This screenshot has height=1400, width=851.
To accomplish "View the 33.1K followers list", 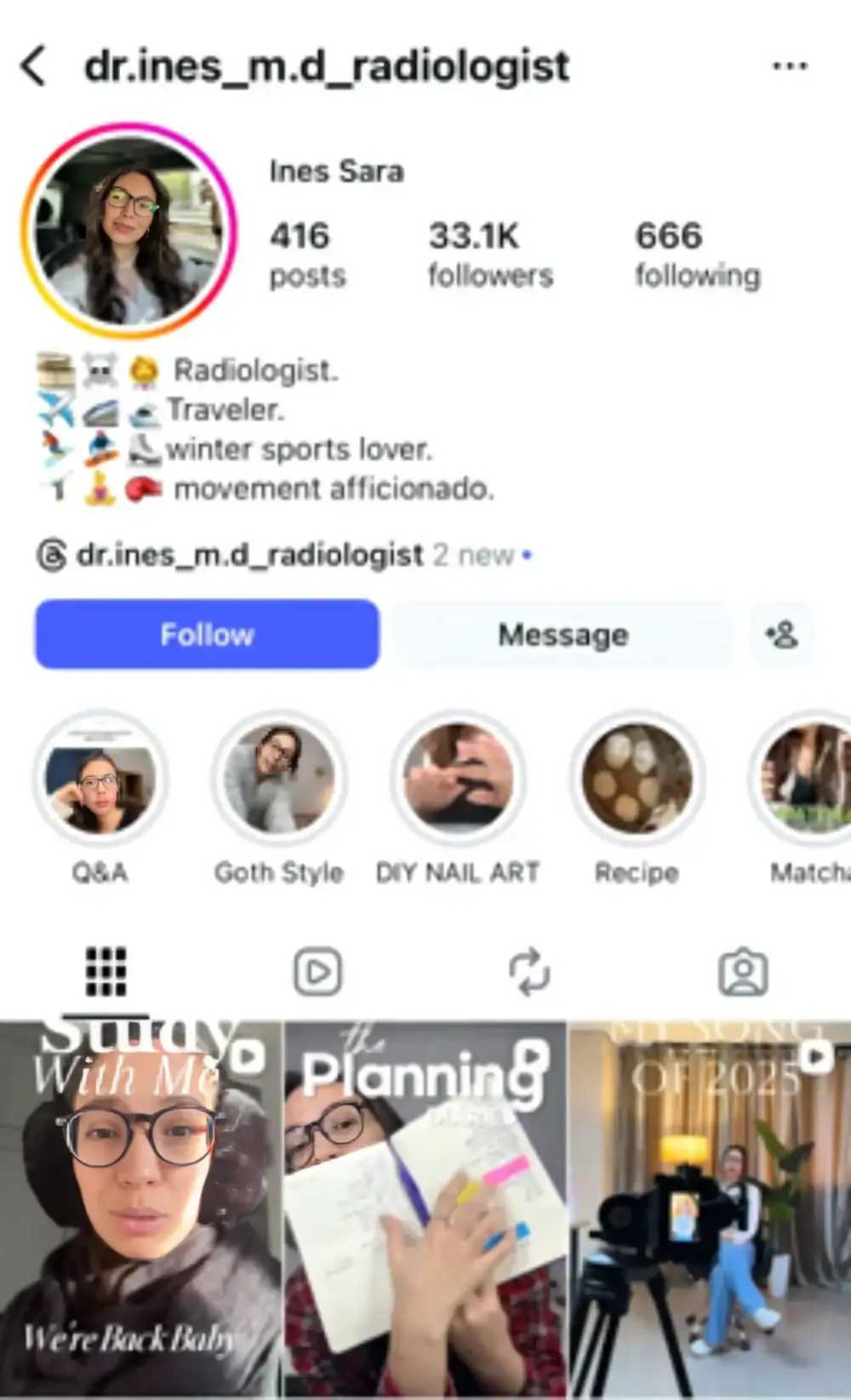I will click(489, 254).
